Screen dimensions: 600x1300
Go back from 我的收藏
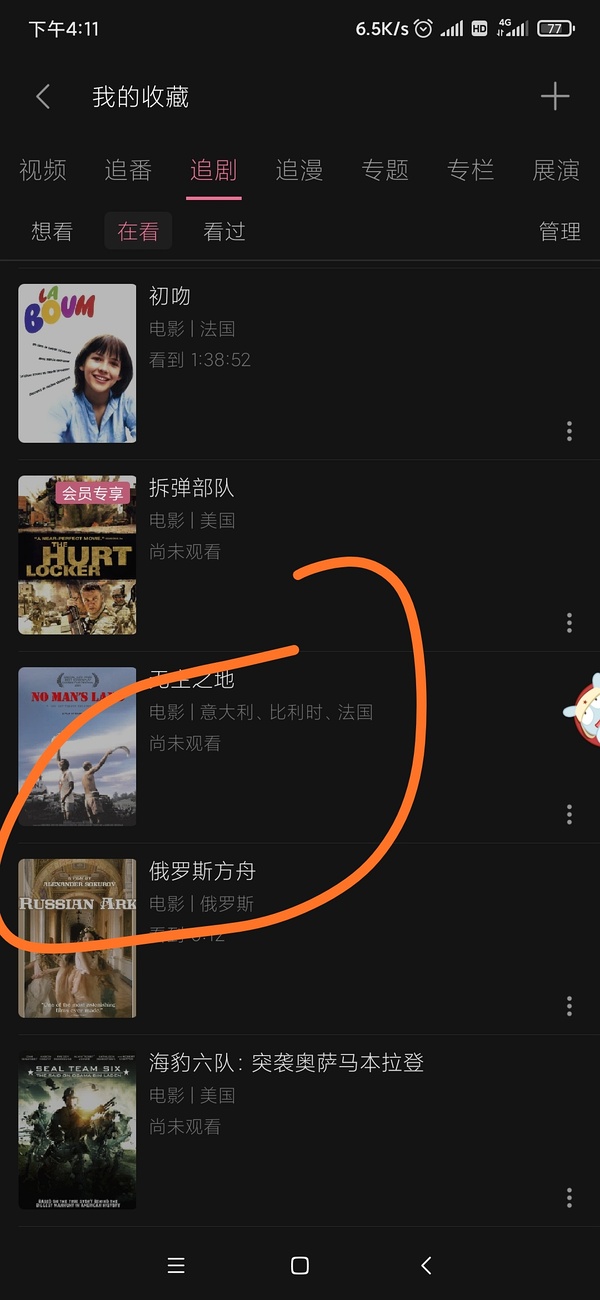43,96
